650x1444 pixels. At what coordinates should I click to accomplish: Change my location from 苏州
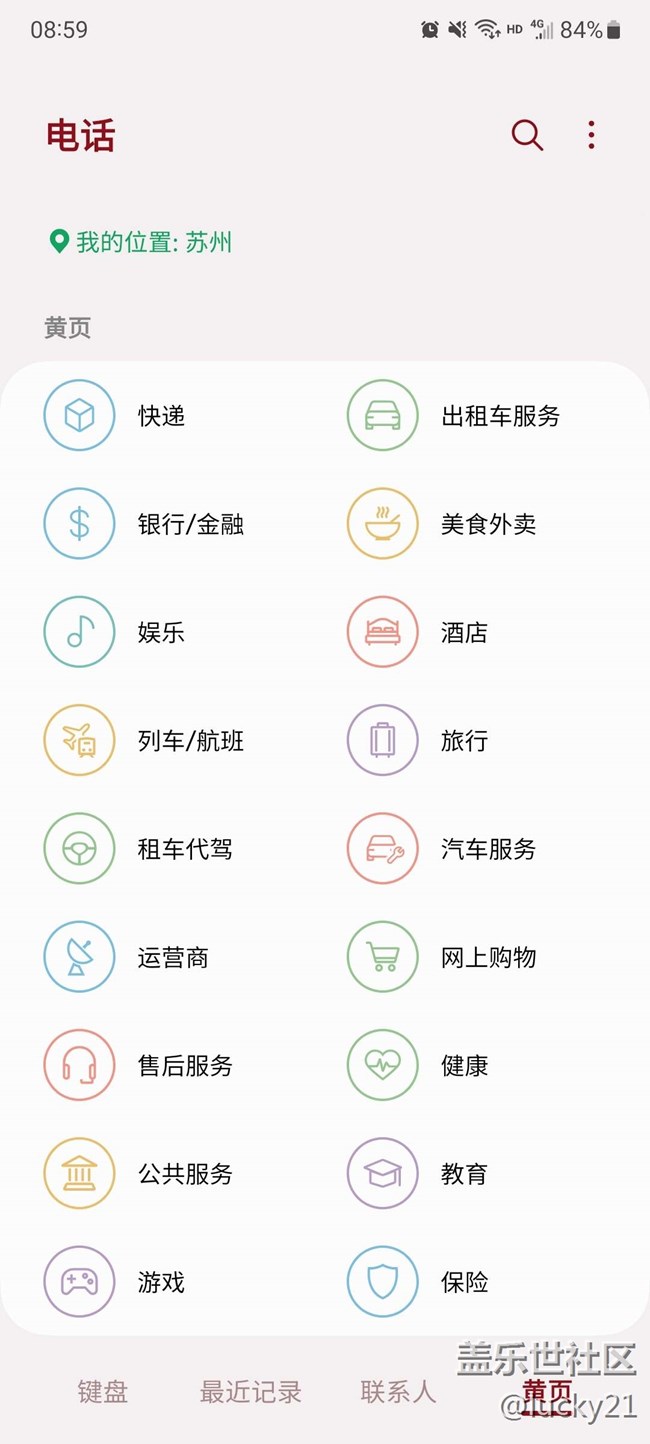click(x=141, y=242)
